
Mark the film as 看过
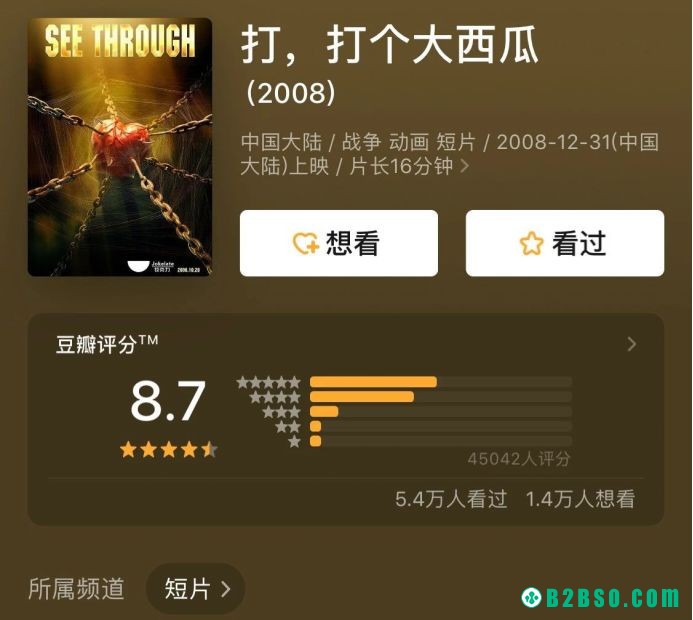coord(564,243)
